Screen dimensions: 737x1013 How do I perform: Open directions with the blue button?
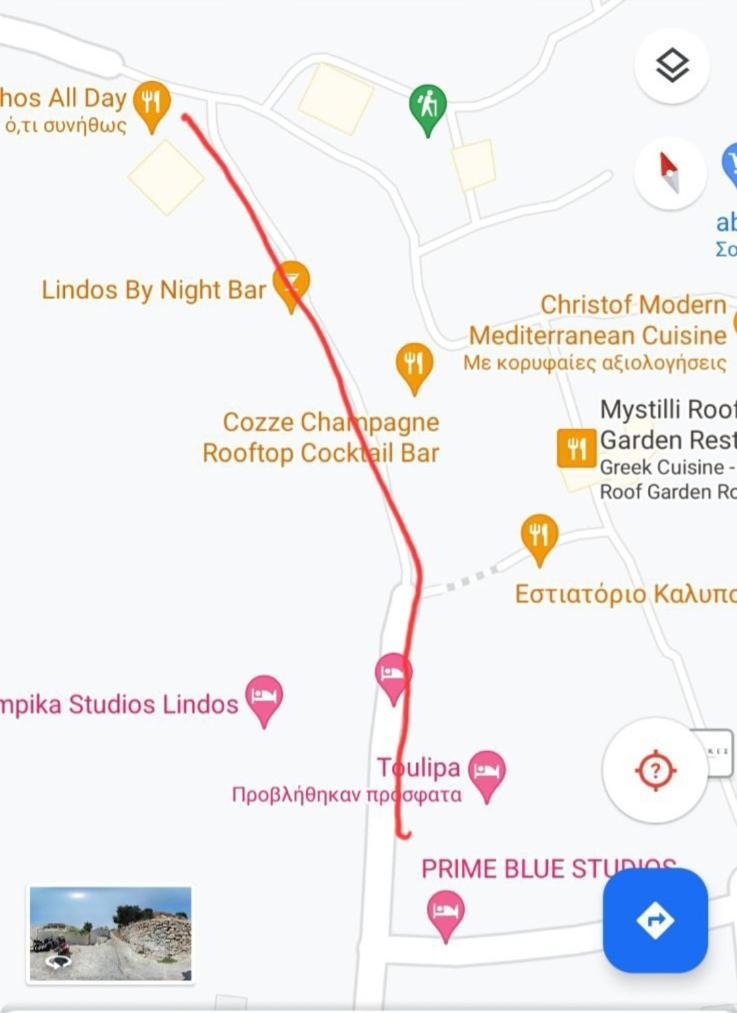click(x=655, y=920)
